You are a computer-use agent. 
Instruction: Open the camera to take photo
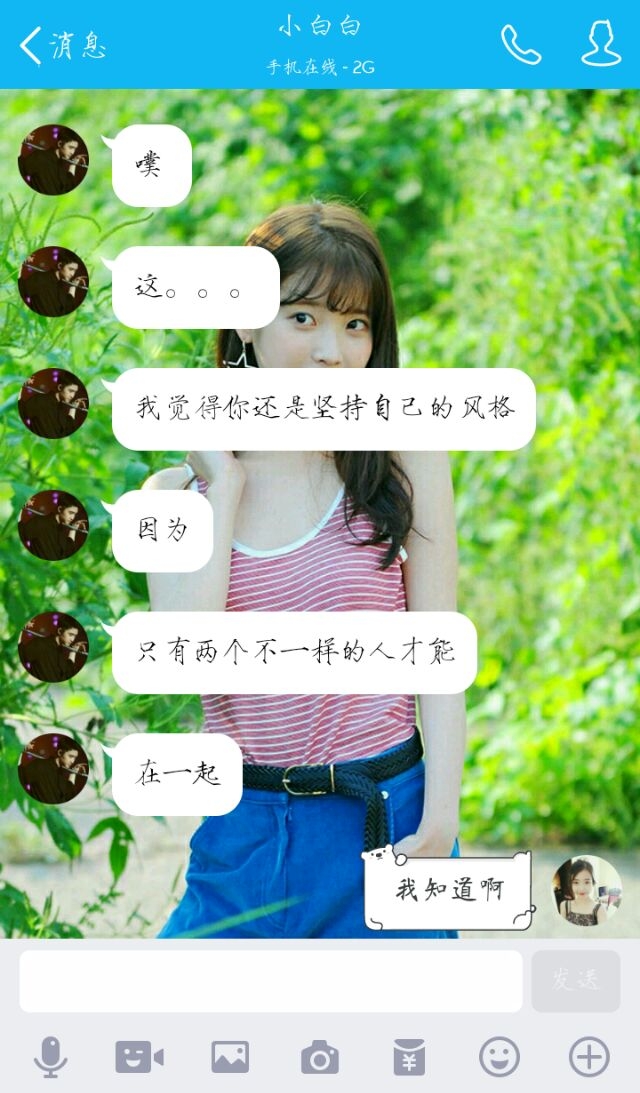[320, 1057]
